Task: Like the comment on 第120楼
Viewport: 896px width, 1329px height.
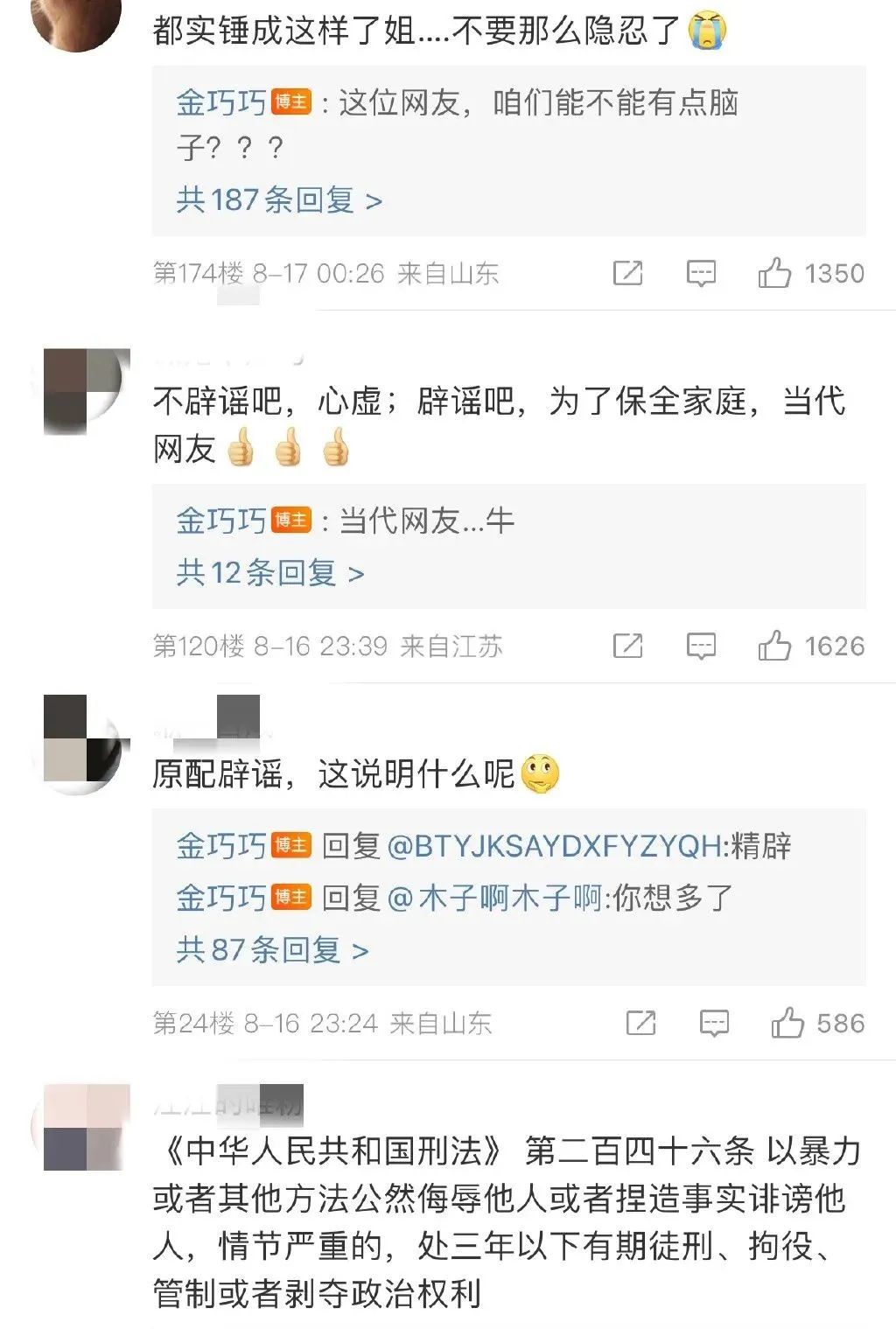Action: coord(774,647)
